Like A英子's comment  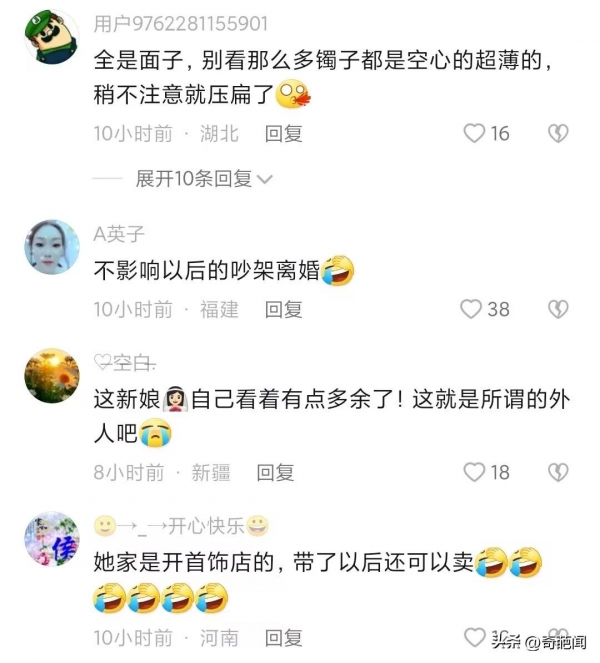tap(471, 309)
